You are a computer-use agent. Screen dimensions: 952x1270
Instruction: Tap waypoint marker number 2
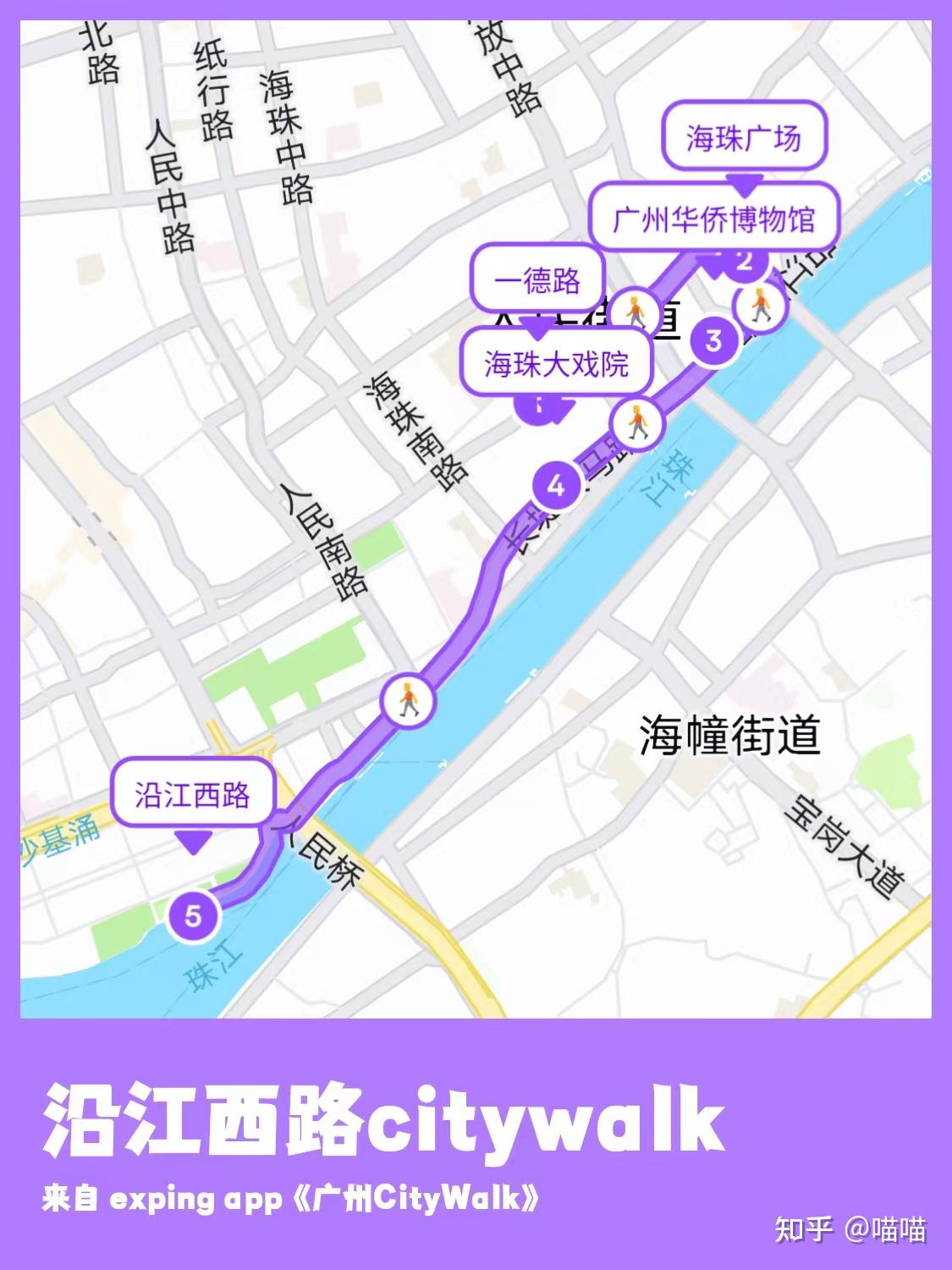pos(742,260)
